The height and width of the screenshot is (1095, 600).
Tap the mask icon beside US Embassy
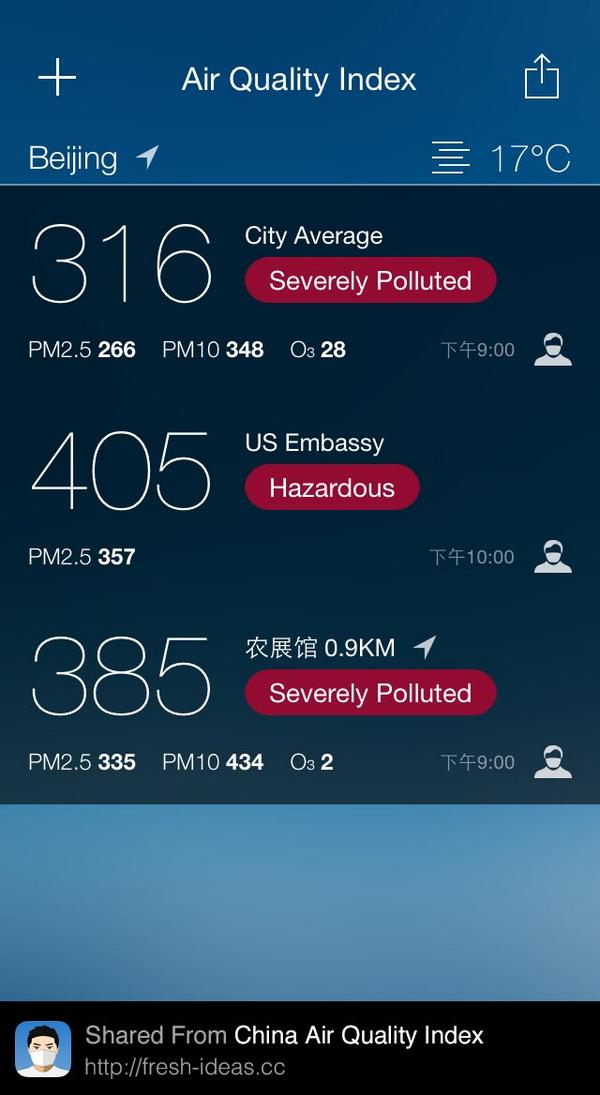tap(553, 557)
